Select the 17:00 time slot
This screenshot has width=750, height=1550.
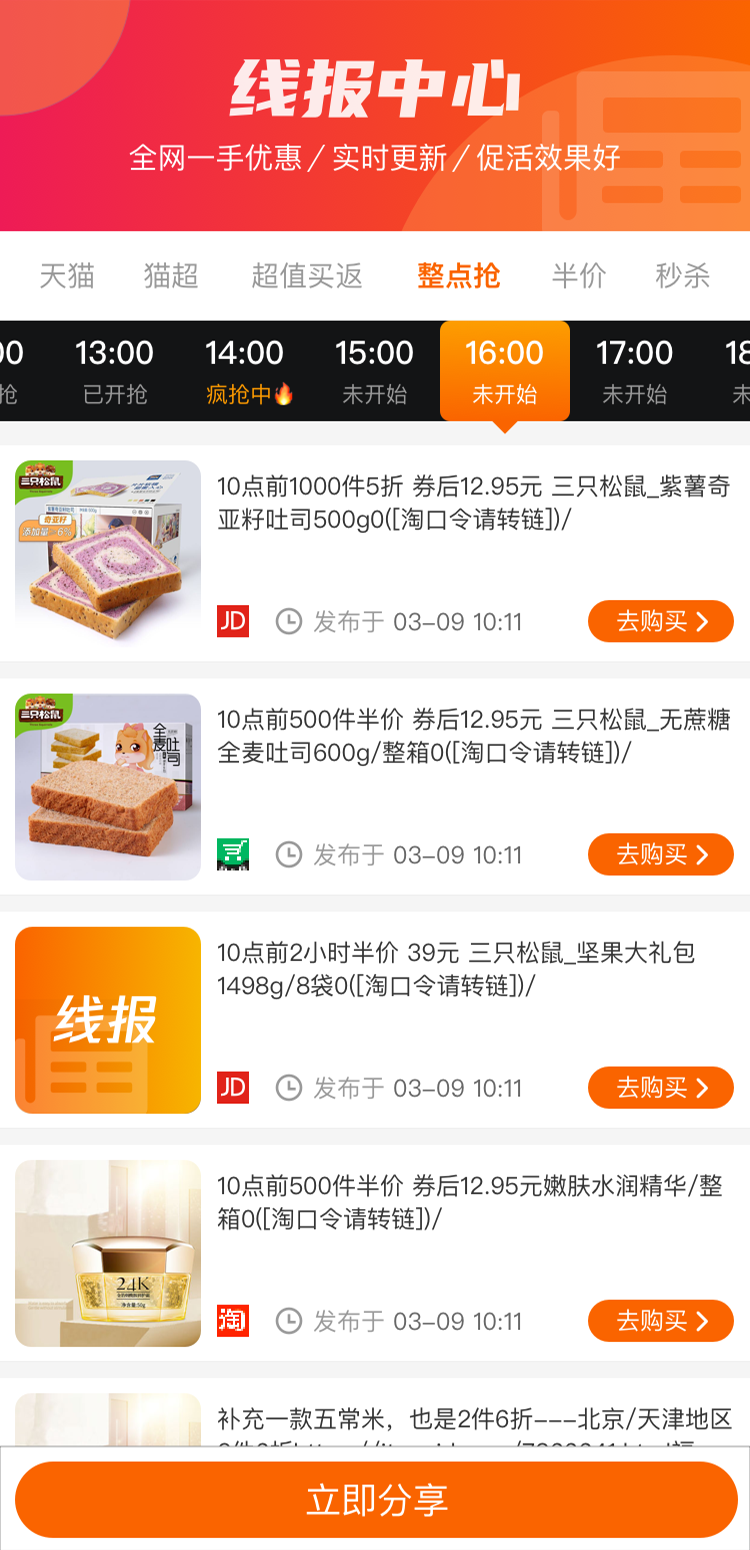tap(635, 371)
